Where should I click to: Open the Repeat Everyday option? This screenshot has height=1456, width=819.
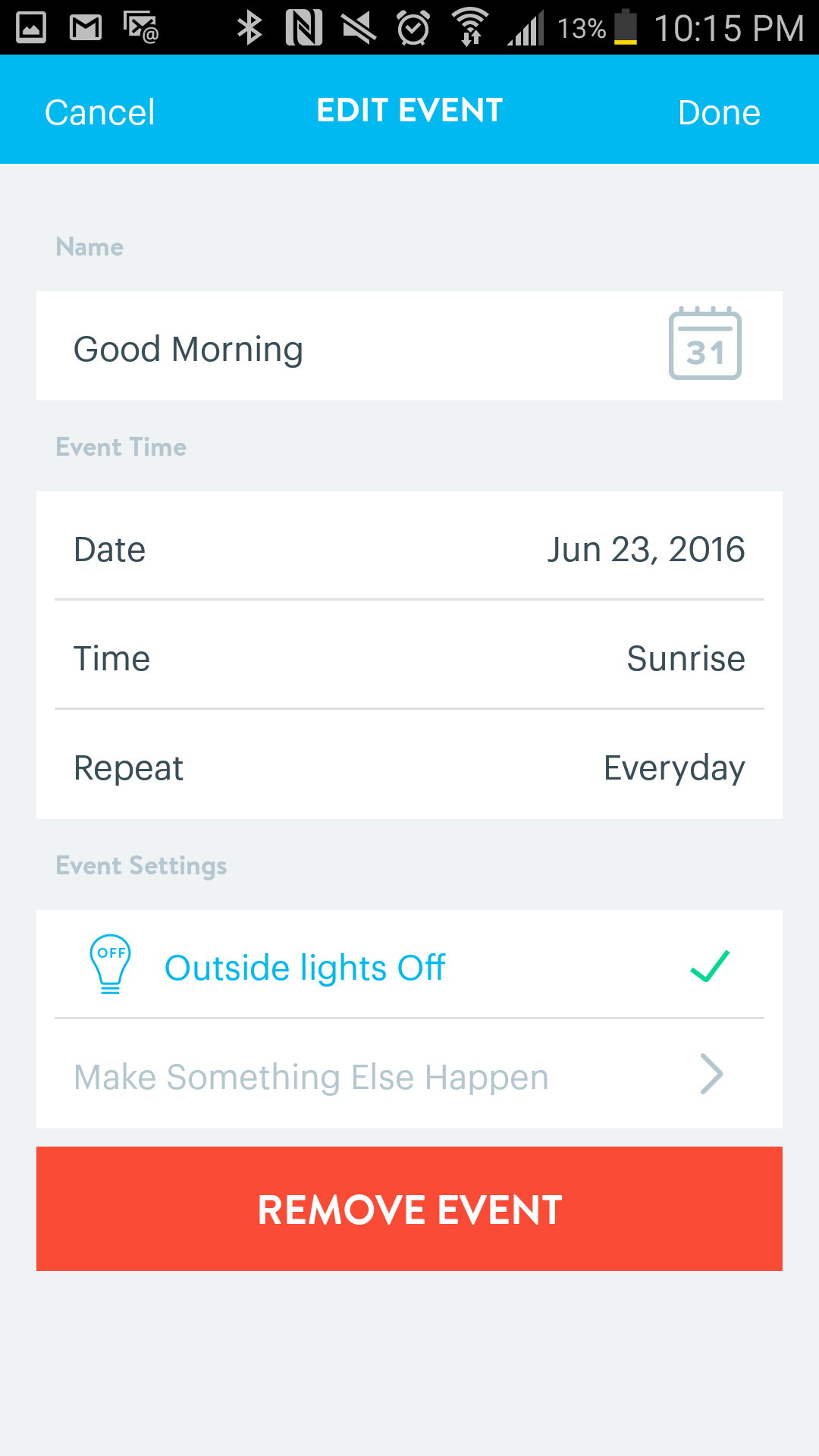409,767
